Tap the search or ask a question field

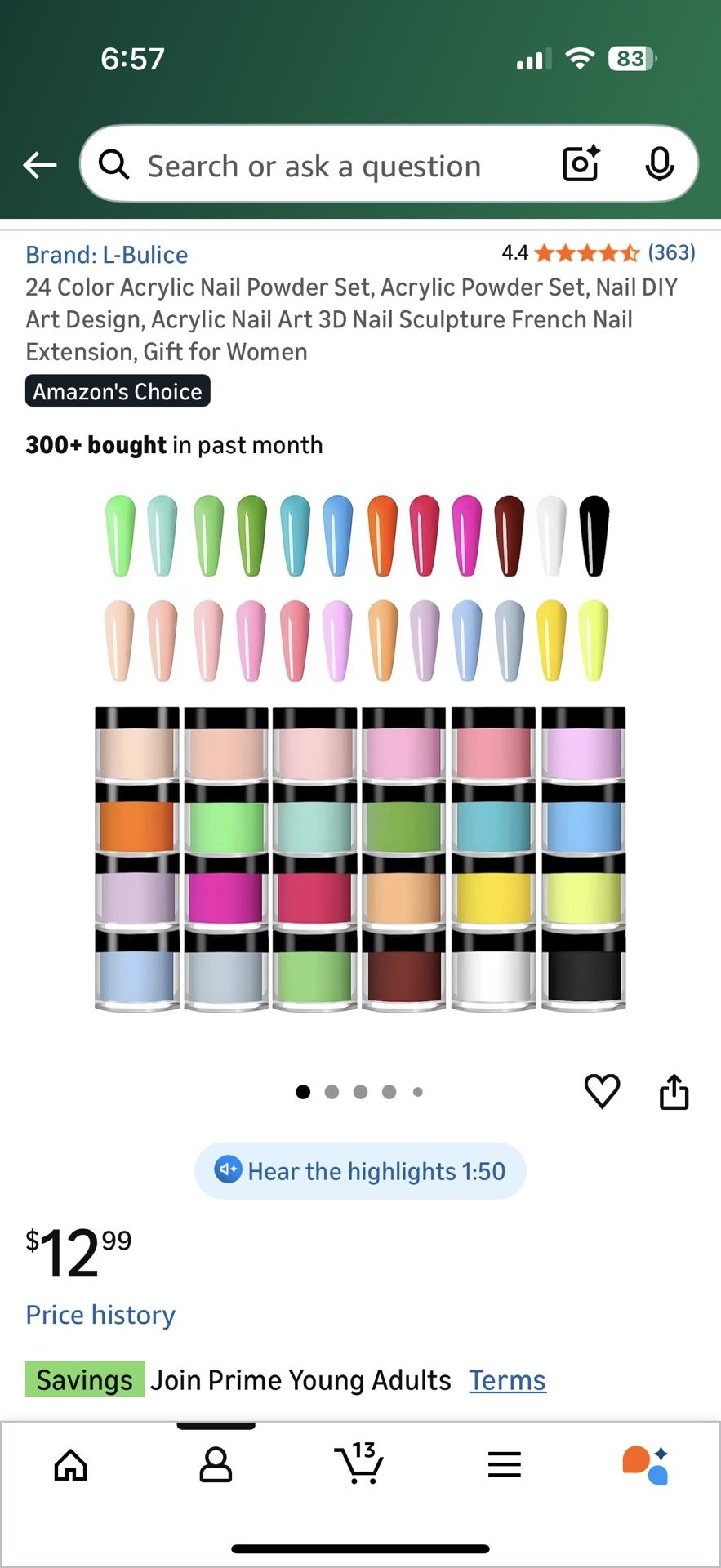pyautogui.click(x=327, y=165)
